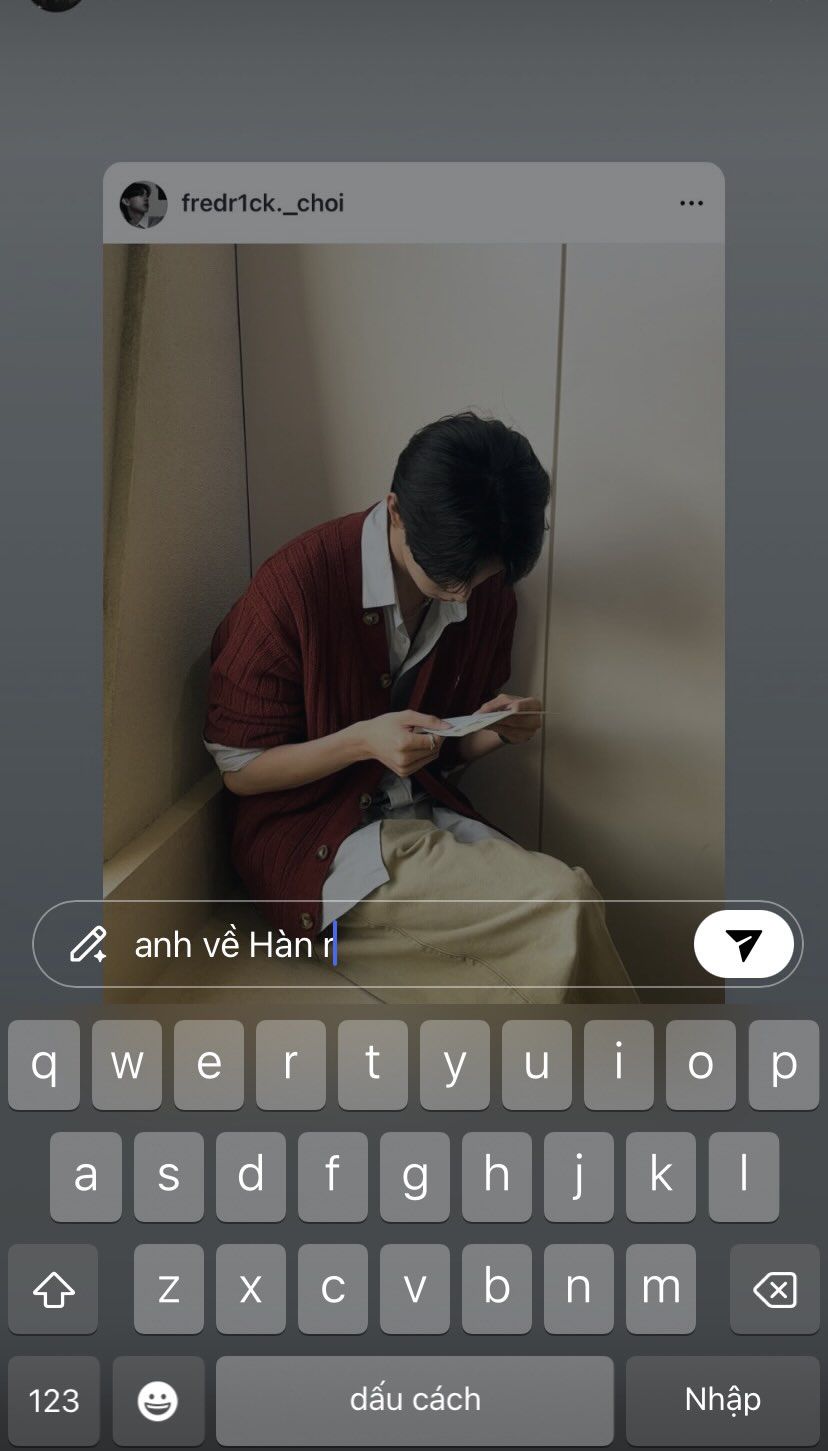Viewport: 828px width, 1451px height.
Task: Switch keyboard to 123 numbers layout
Action: [x=54, y=1400]
